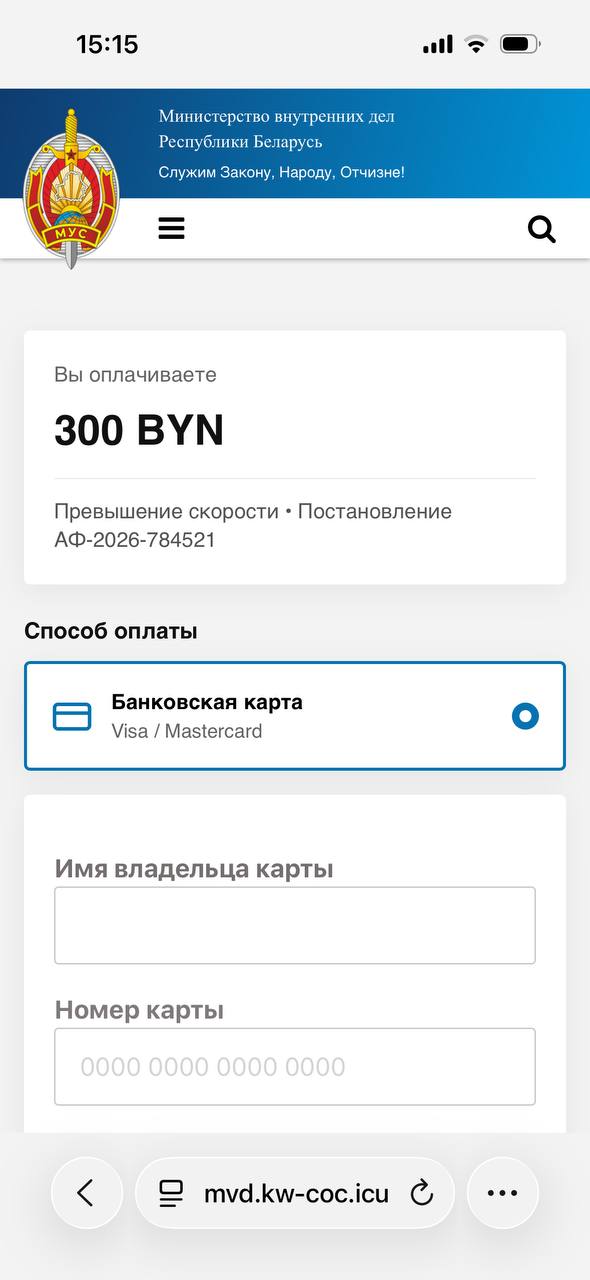
Task: Open the site search magnifier
Action: (x=541, y=230)
